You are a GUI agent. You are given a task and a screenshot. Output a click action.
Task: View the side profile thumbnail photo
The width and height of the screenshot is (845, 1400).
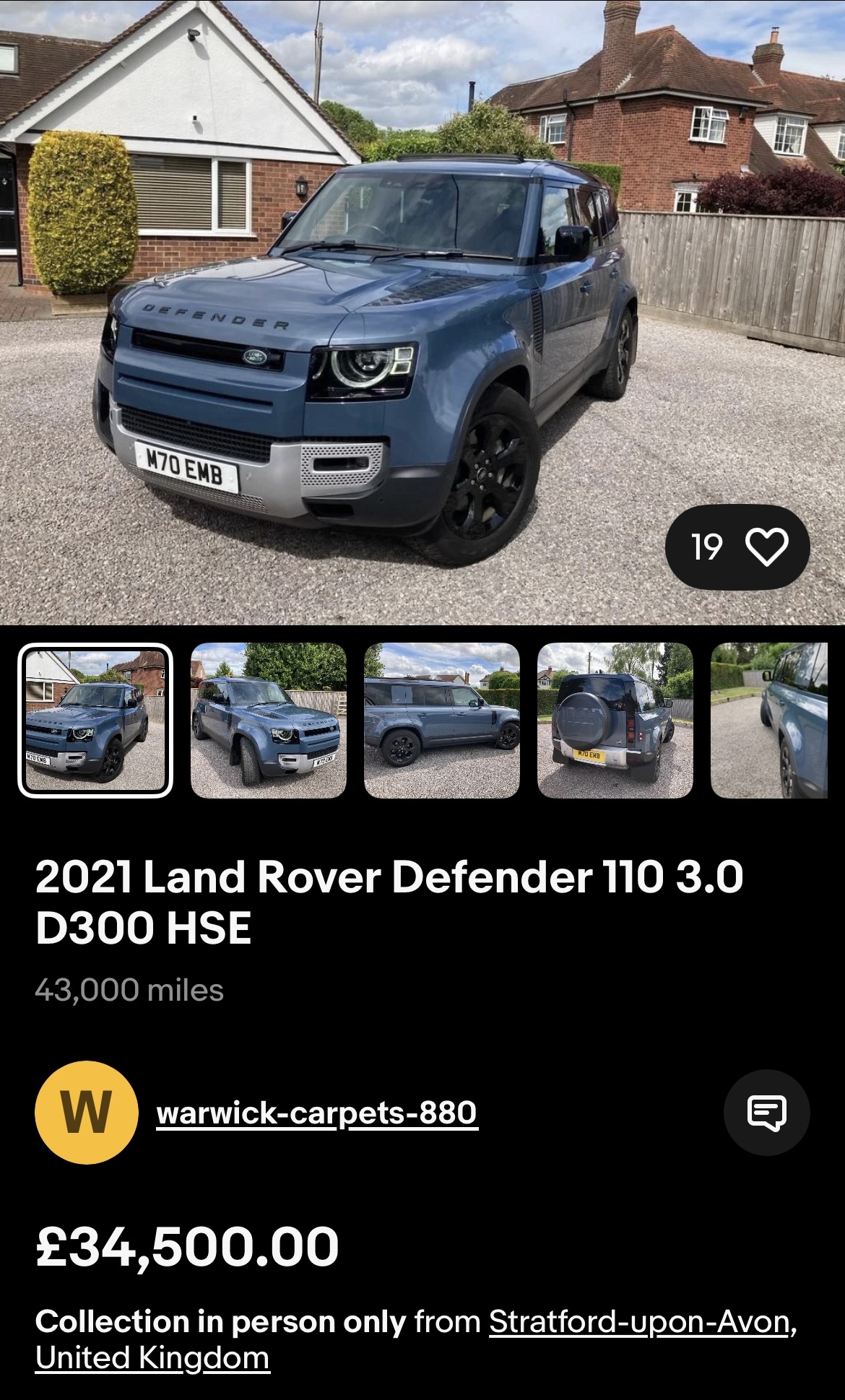442,720
